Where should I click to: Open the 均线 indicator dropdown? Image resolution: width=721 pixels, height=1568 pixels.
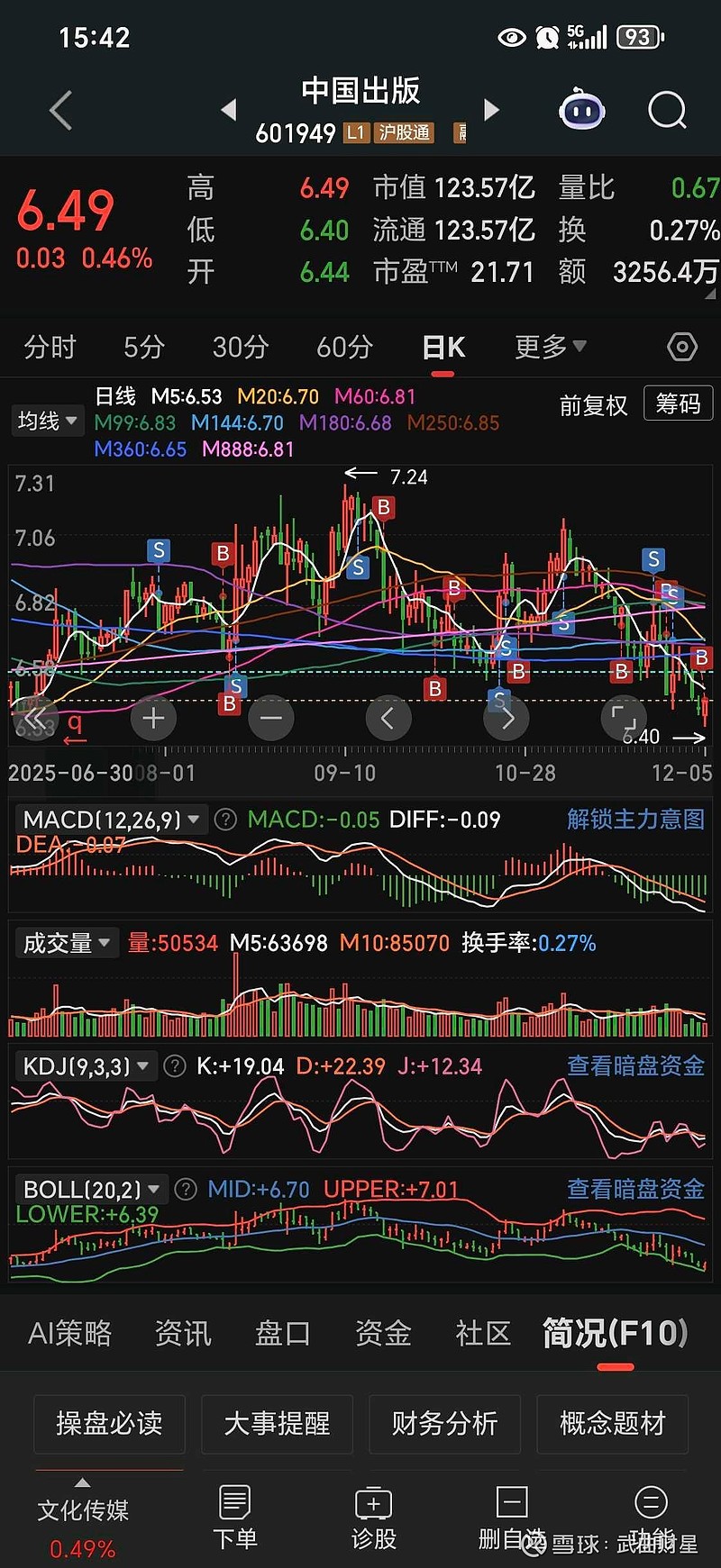tap(47, 421)
